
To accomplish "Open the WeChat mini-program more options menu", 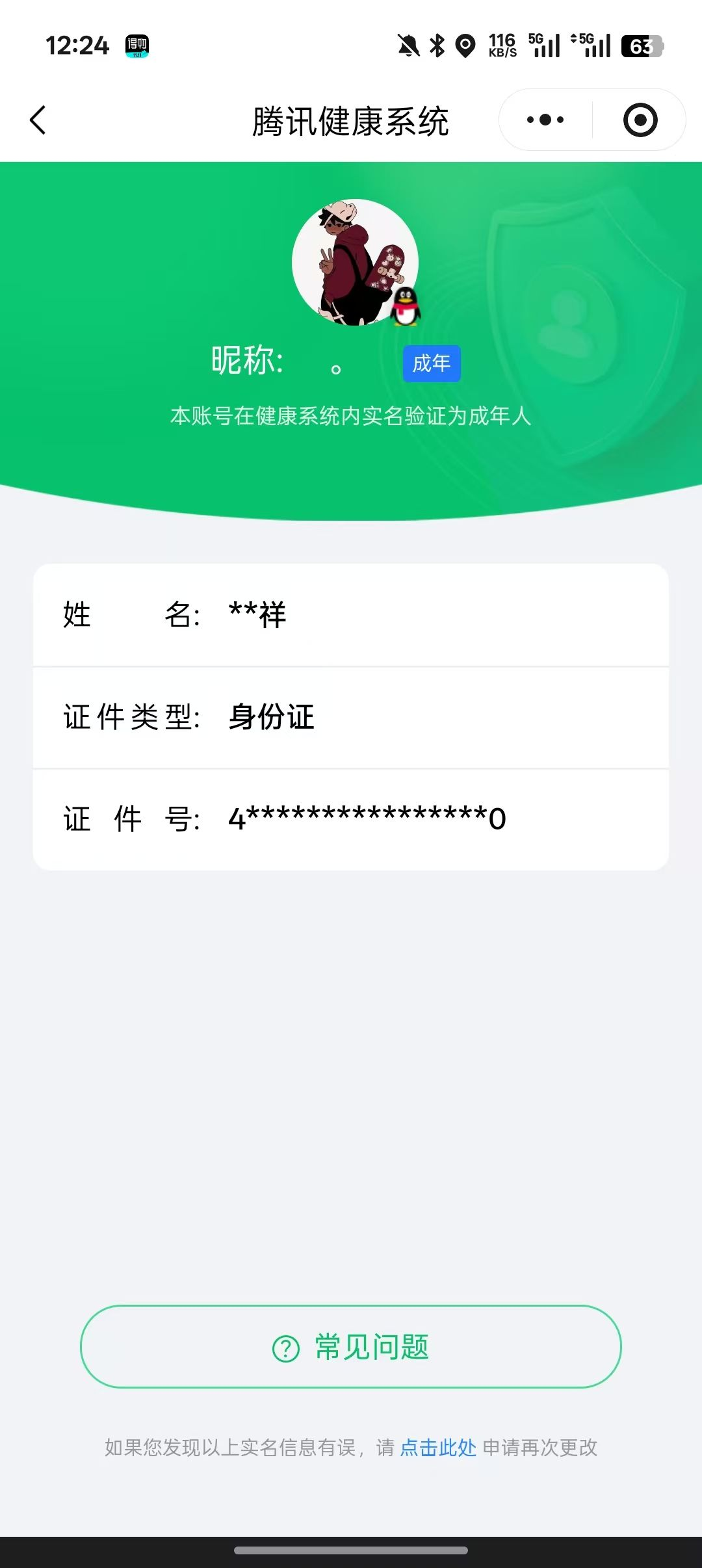I will coord(545,120).
